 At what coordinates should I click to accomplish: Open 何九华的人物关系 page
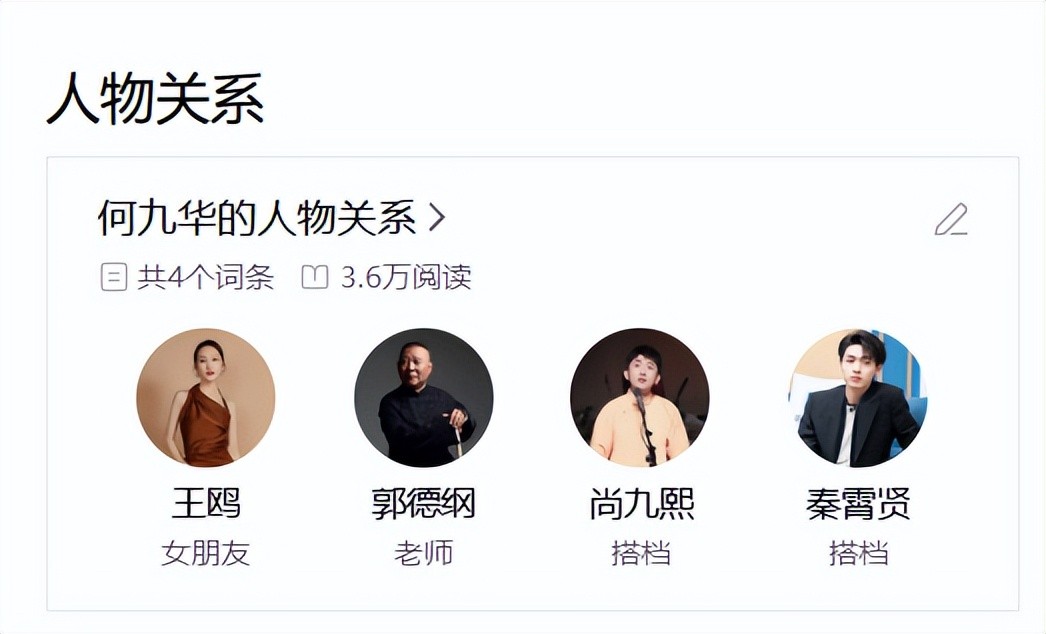point(270,217)
